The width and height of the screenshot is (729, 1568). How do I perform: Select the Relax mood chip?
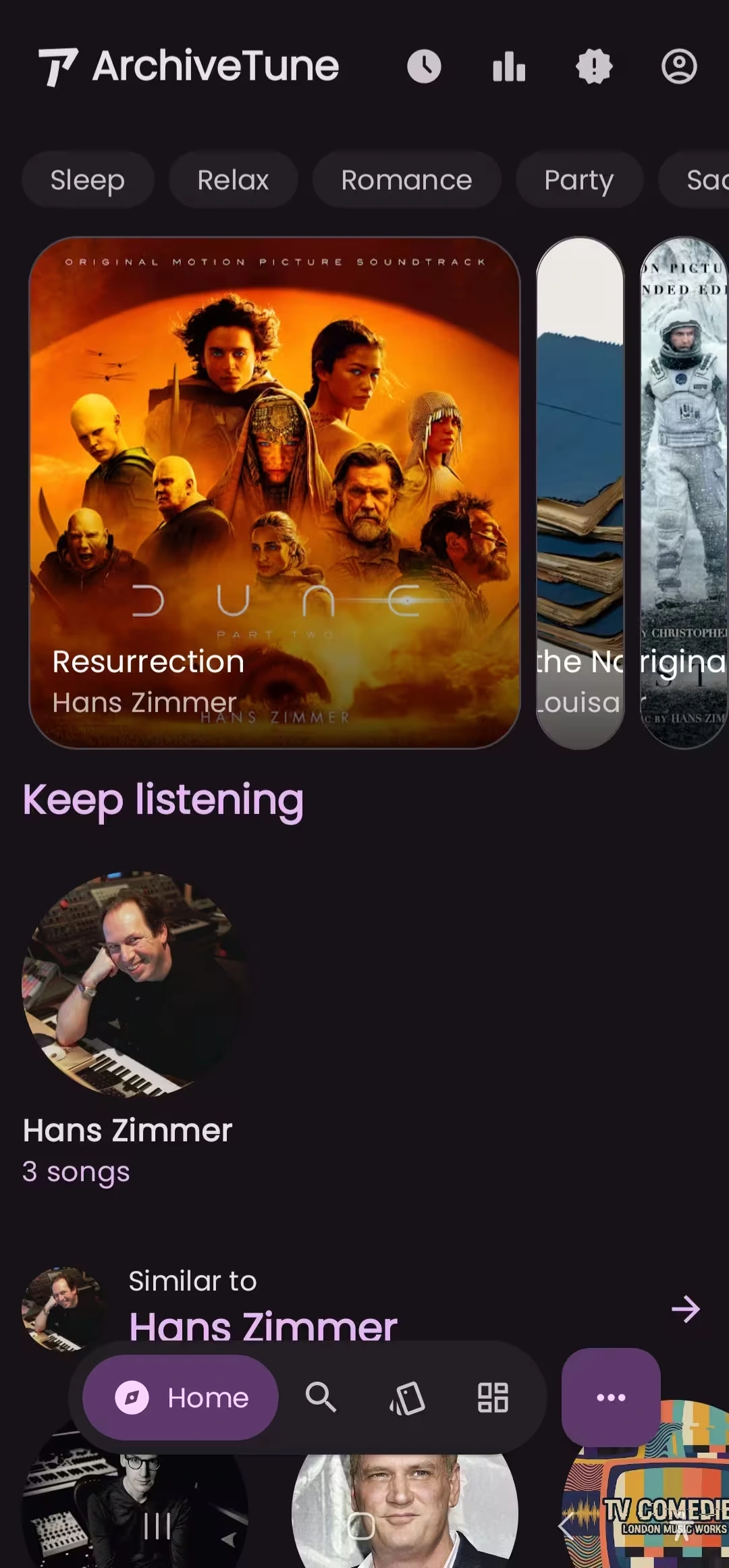coord(233,180)
